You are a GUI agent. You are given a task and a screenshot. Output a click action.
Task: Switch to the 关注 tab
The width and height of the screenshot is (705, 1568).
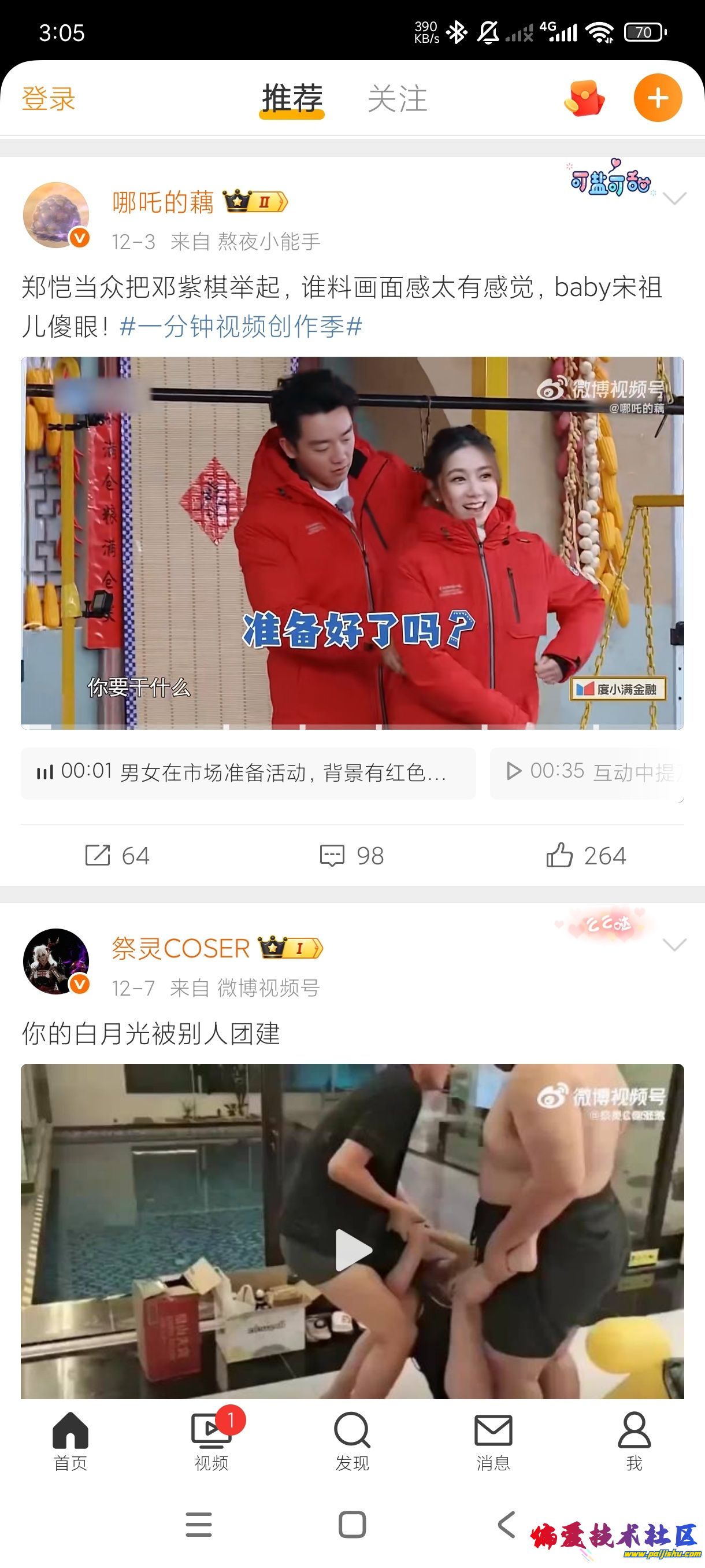[x=397, y=98]
